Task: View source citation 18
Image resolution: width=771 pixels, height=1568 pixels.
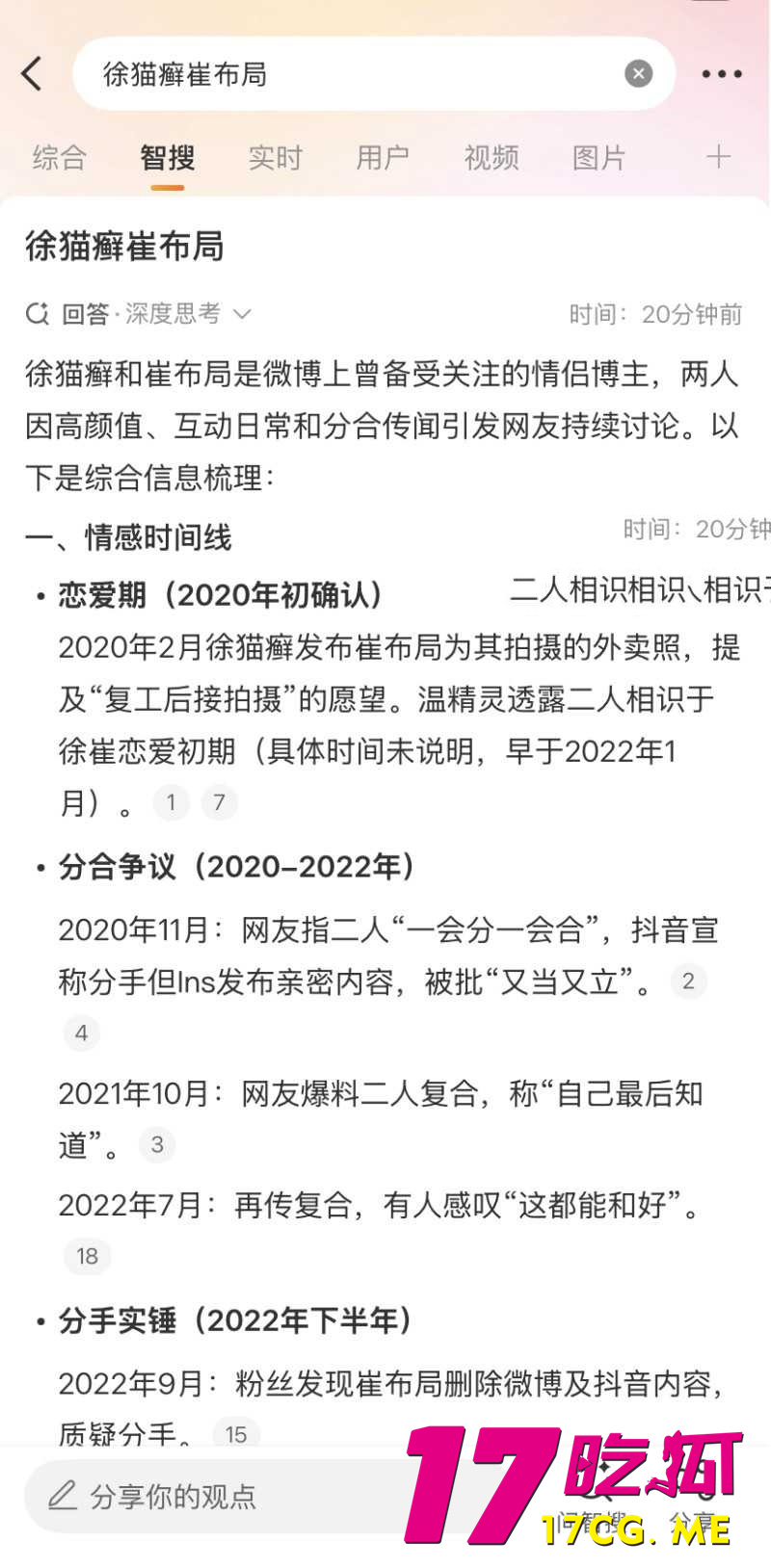Action: [x=88, y=1256]
